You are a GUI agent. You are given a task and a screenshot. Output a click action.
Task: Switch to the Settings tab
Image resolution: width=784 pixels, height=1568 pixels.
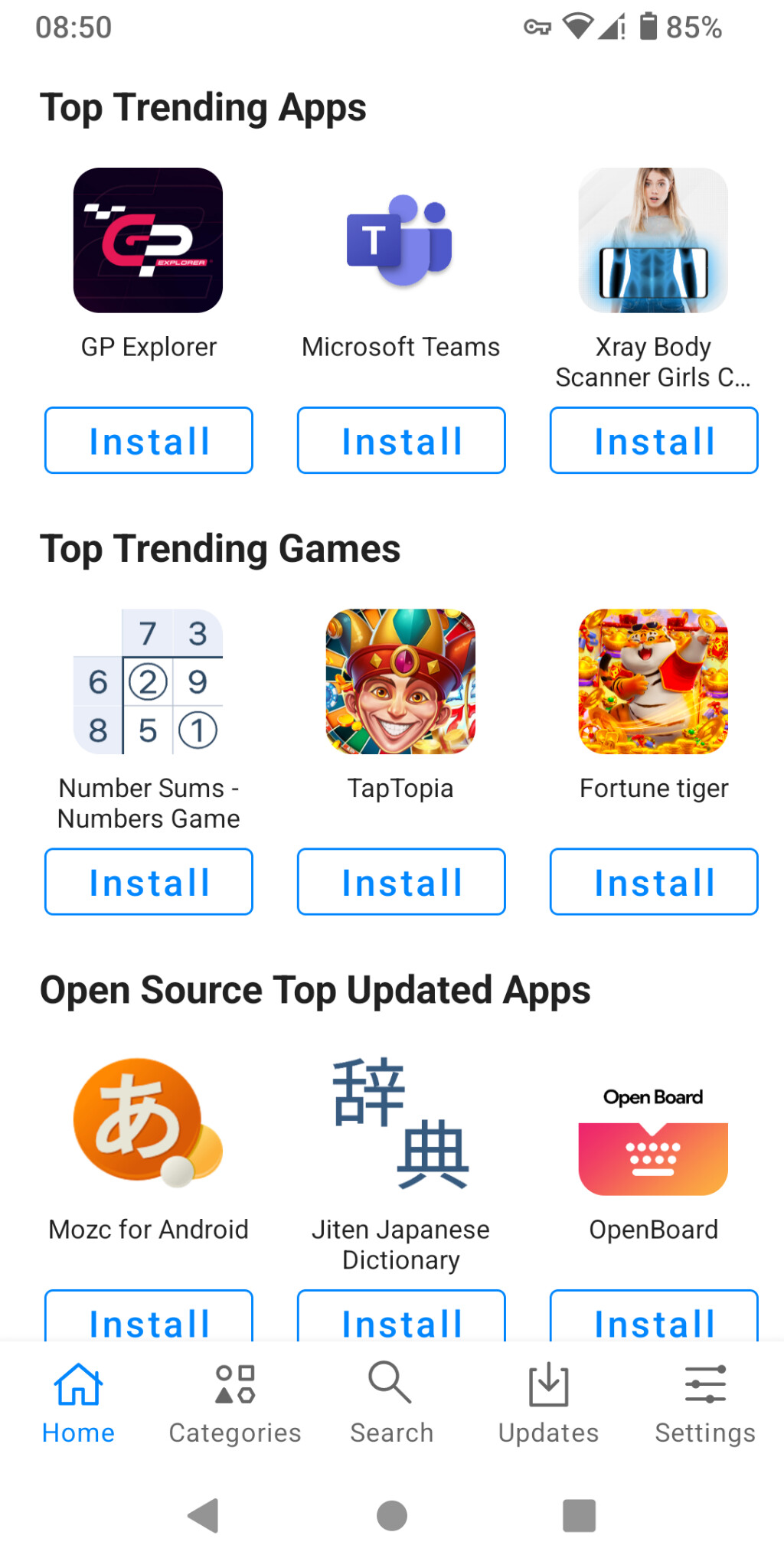(705, 1403)
